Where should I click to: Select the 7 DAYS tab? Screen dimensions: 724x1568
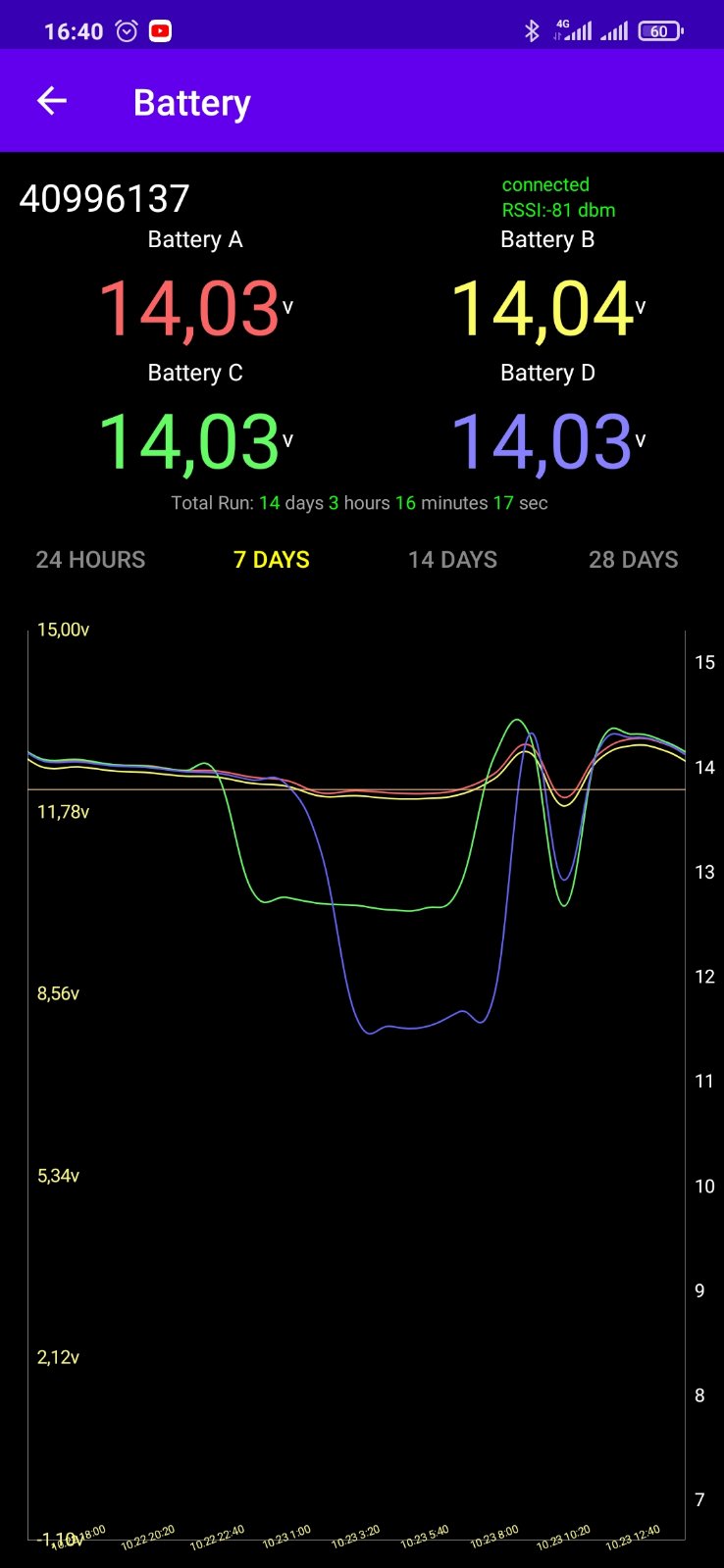272,560
